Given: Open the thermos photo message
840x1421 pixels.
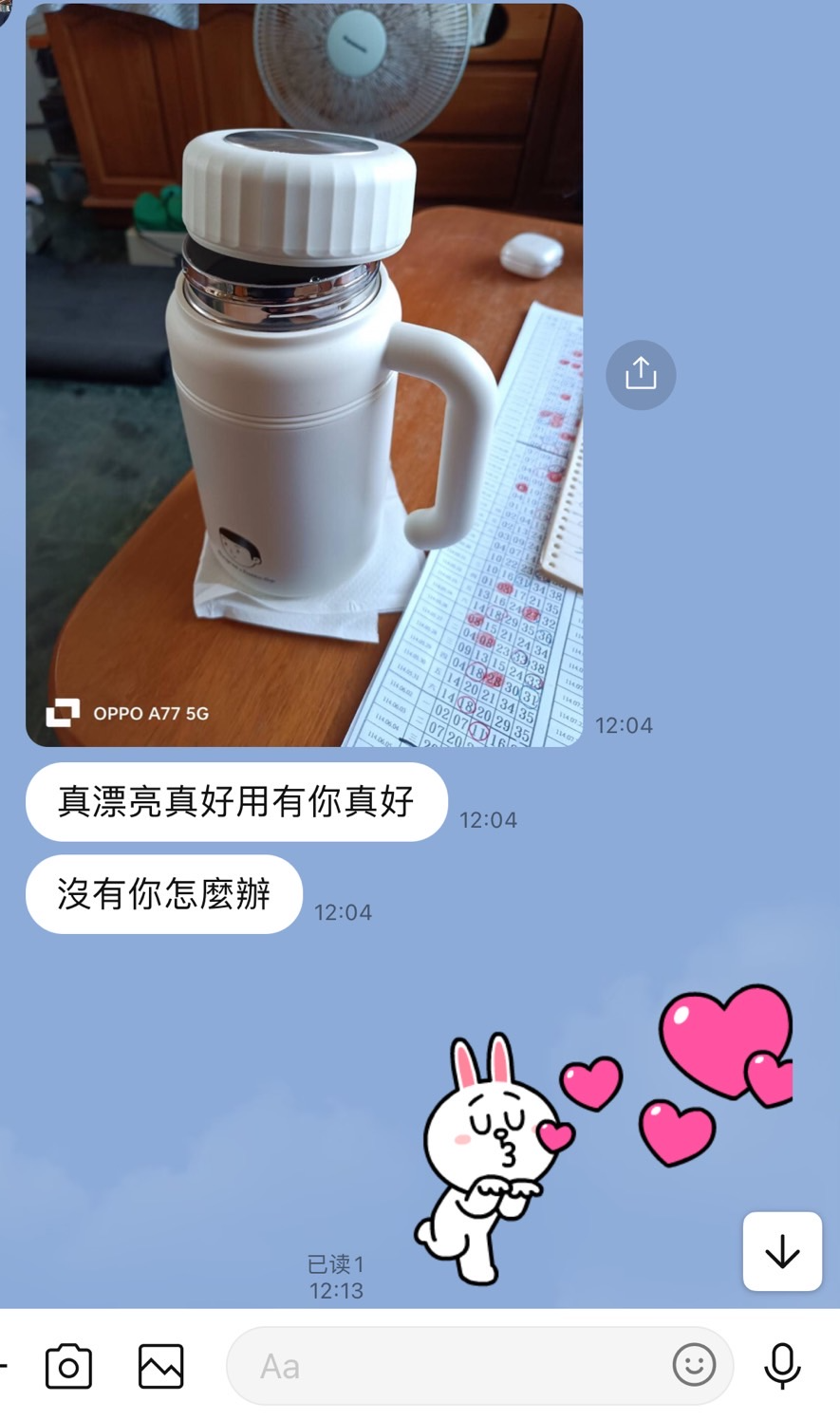Looking at the screenshot, I should point(304,375).
